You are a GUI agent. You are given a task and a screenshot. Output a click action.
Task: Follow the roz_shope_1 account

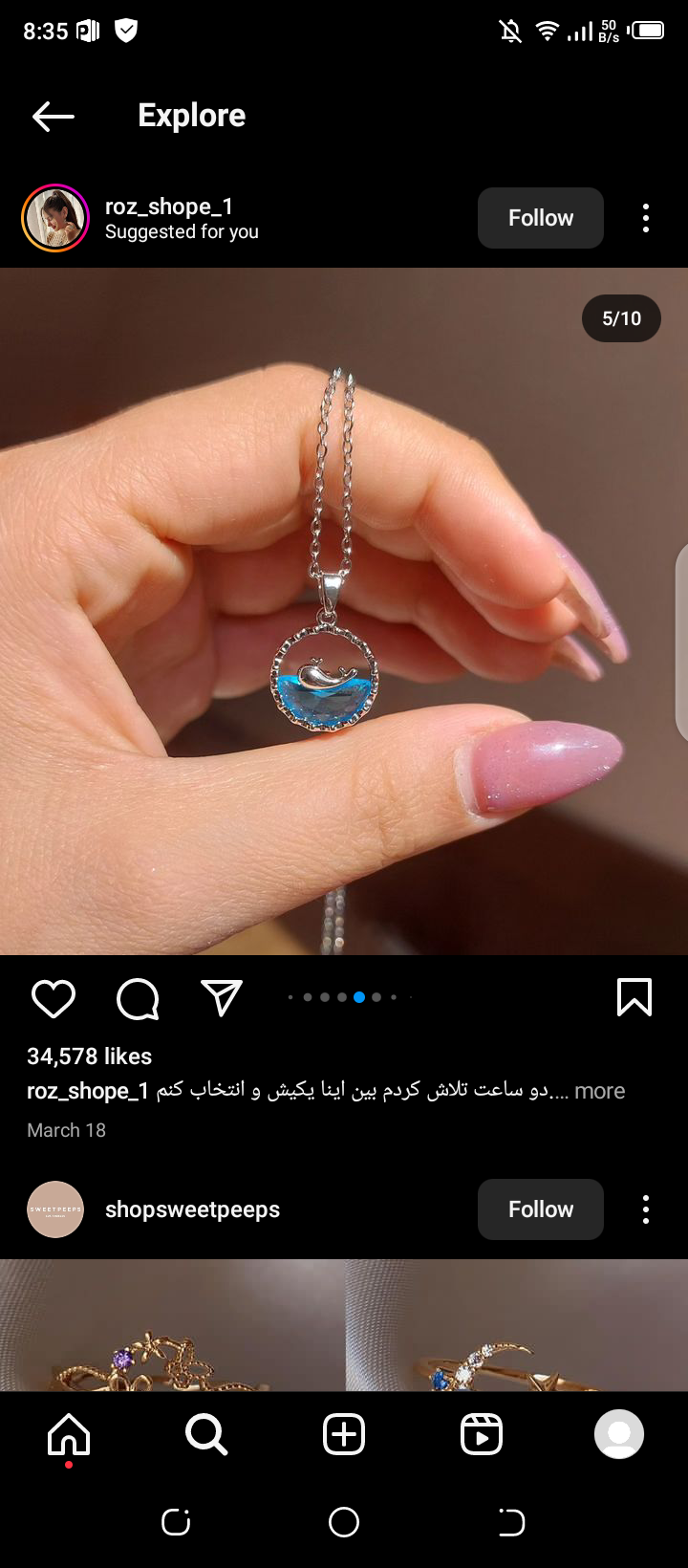pyautogui.click(x=540, y=218)
